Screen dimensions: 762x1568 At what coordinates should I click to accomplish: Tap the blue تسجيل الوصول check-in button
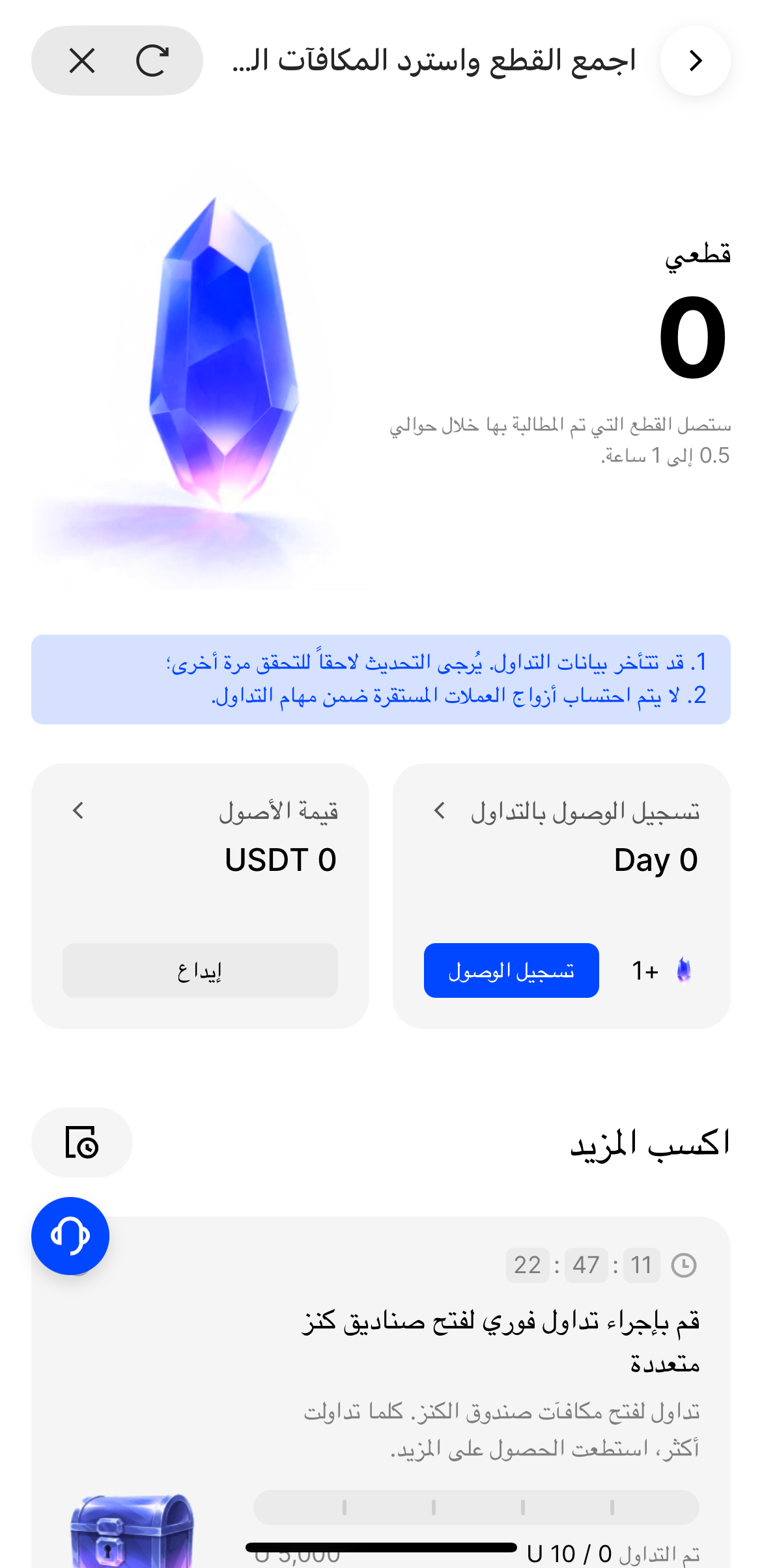coord(511,970)
